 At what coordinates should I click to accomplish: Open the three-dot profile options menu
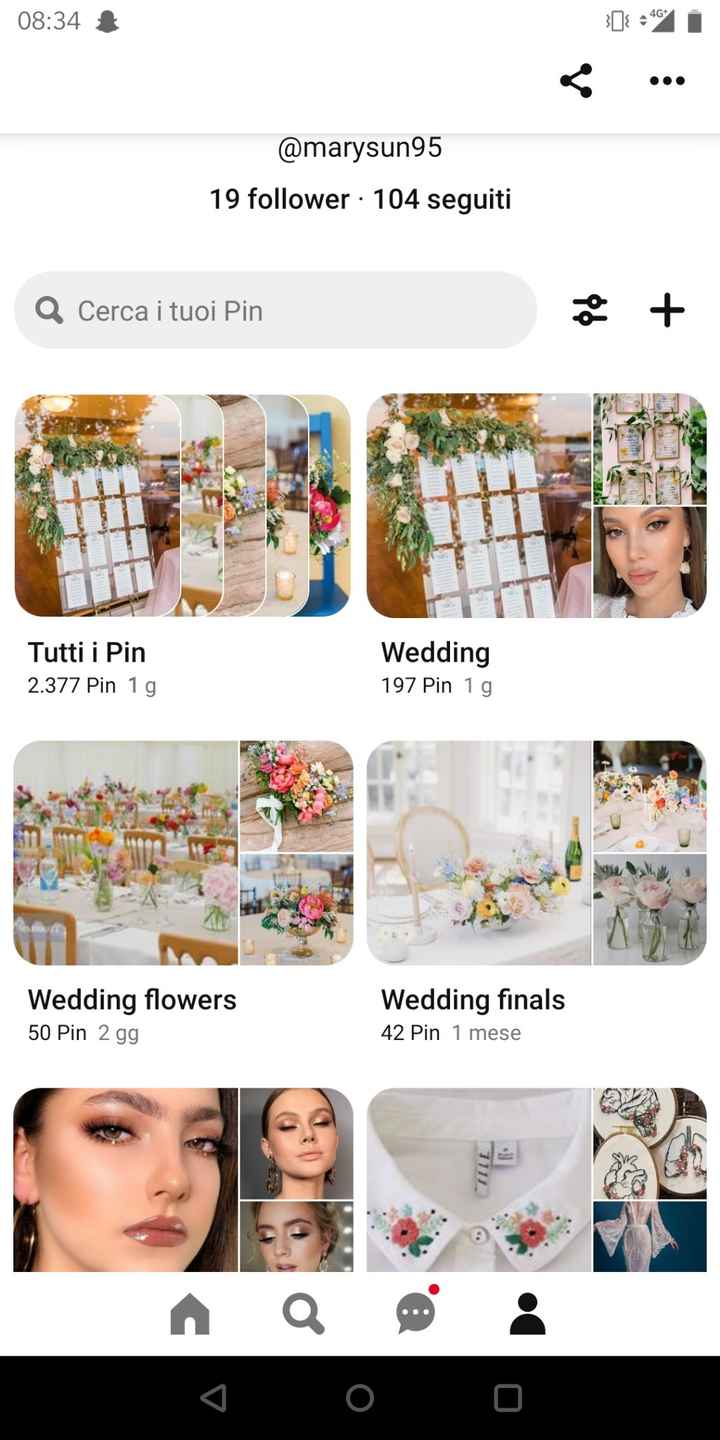[x=666, y=81]
